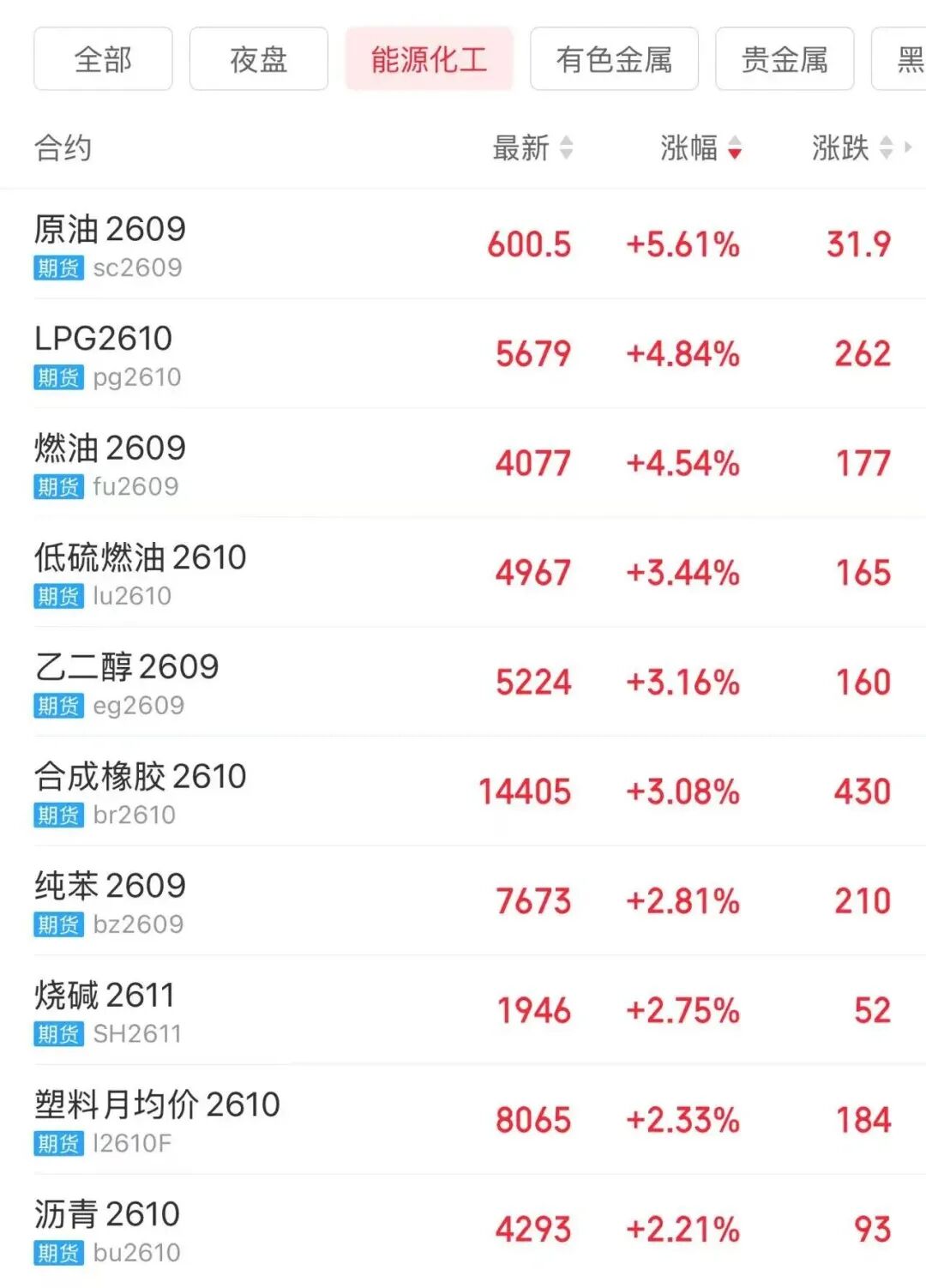Open LPG2610 contract details
This screenshot has height=1288, width=926.
click(463, 354)
